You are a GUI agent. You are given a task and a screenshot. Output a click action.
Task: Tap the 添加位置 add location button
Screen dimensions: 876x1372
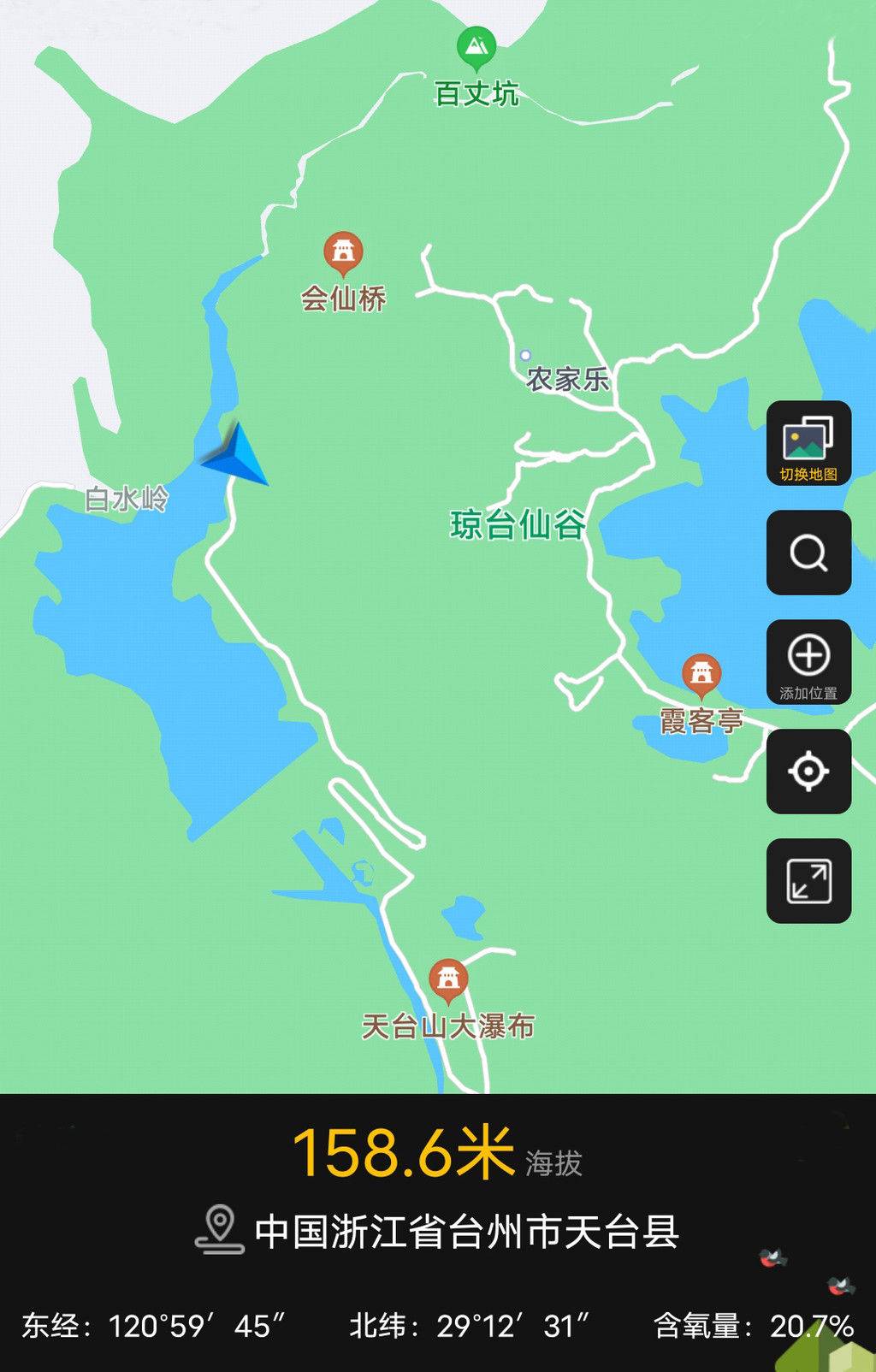pyautogui.click(x=808, y=662)
